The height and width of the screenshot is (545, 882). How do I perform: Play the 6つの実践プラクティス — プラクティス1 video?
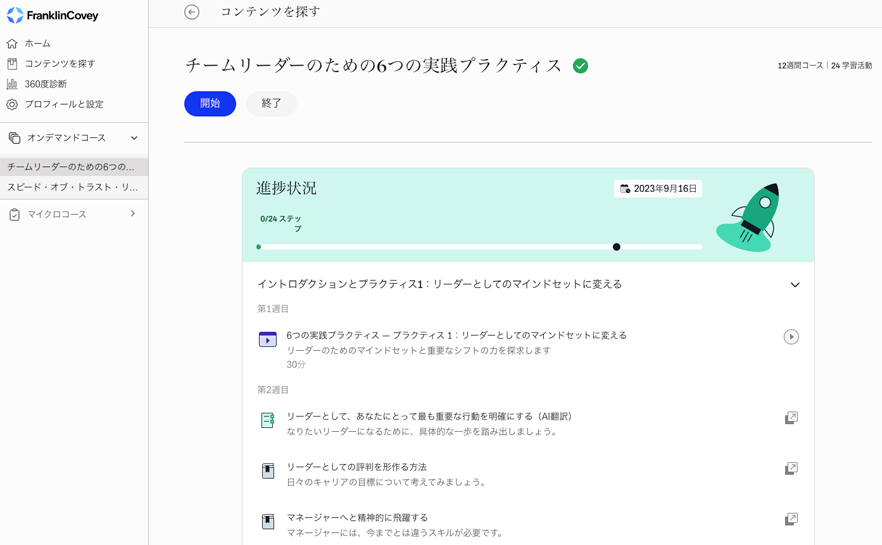click(791, 337)
